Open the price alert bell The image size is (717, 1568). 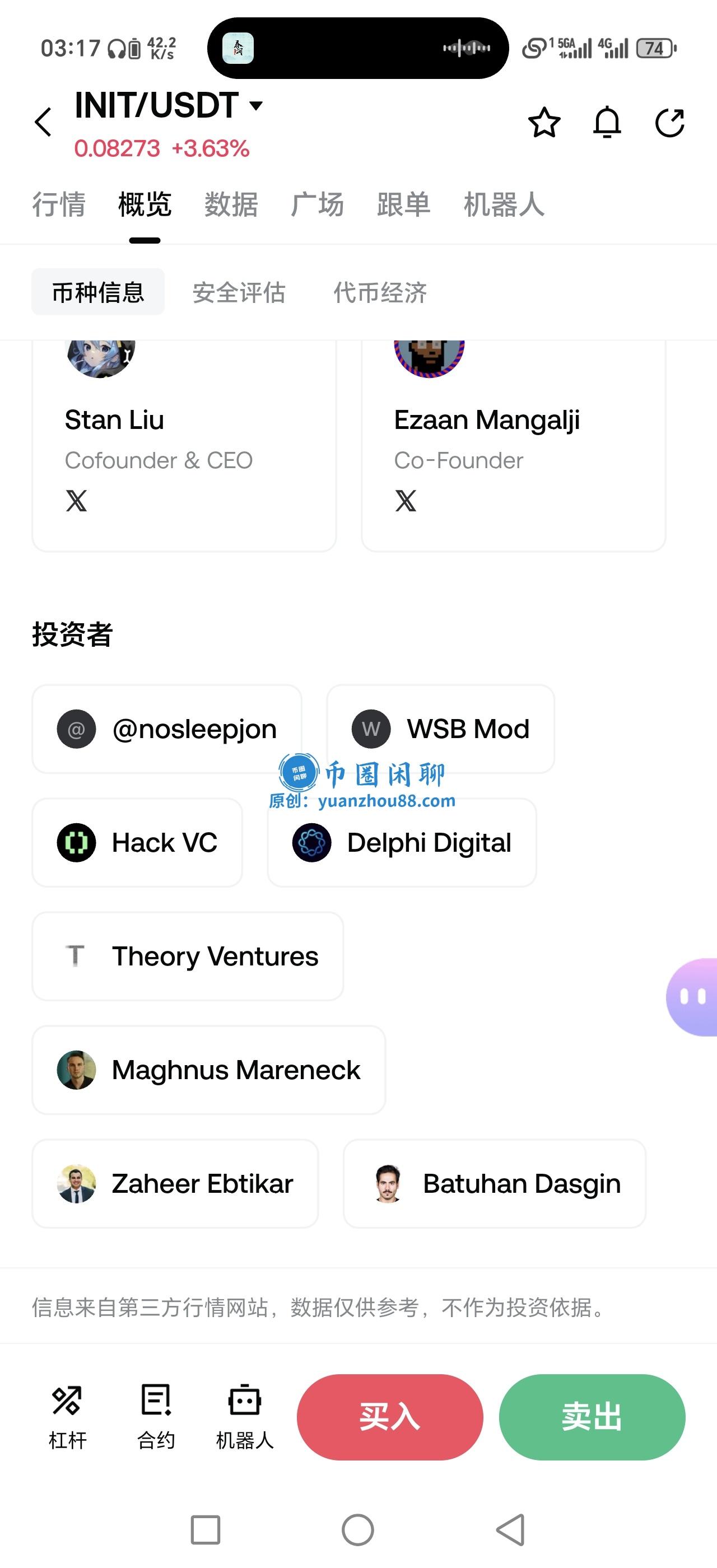click(607, 122)
